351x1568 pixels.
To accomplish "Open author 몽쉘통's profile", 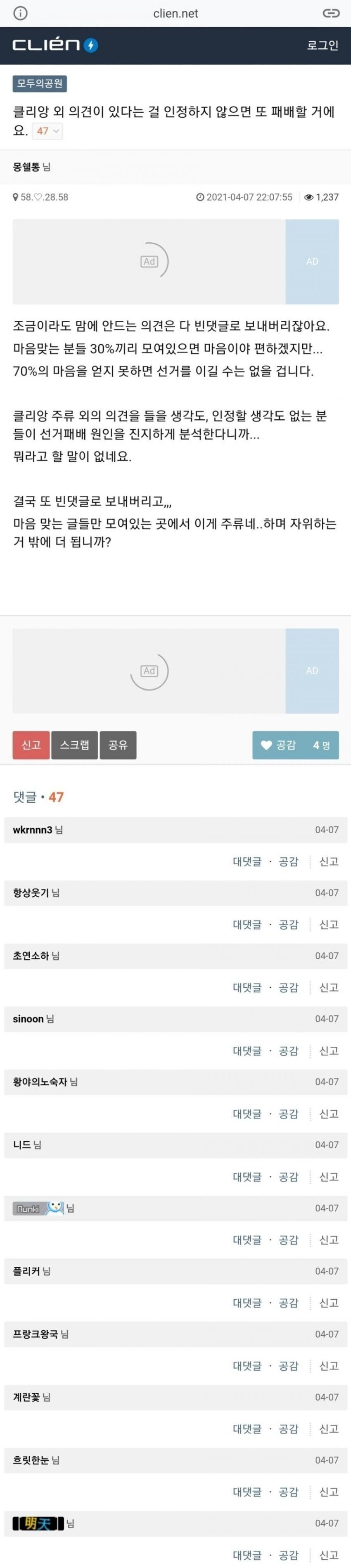I will point(27,167).
